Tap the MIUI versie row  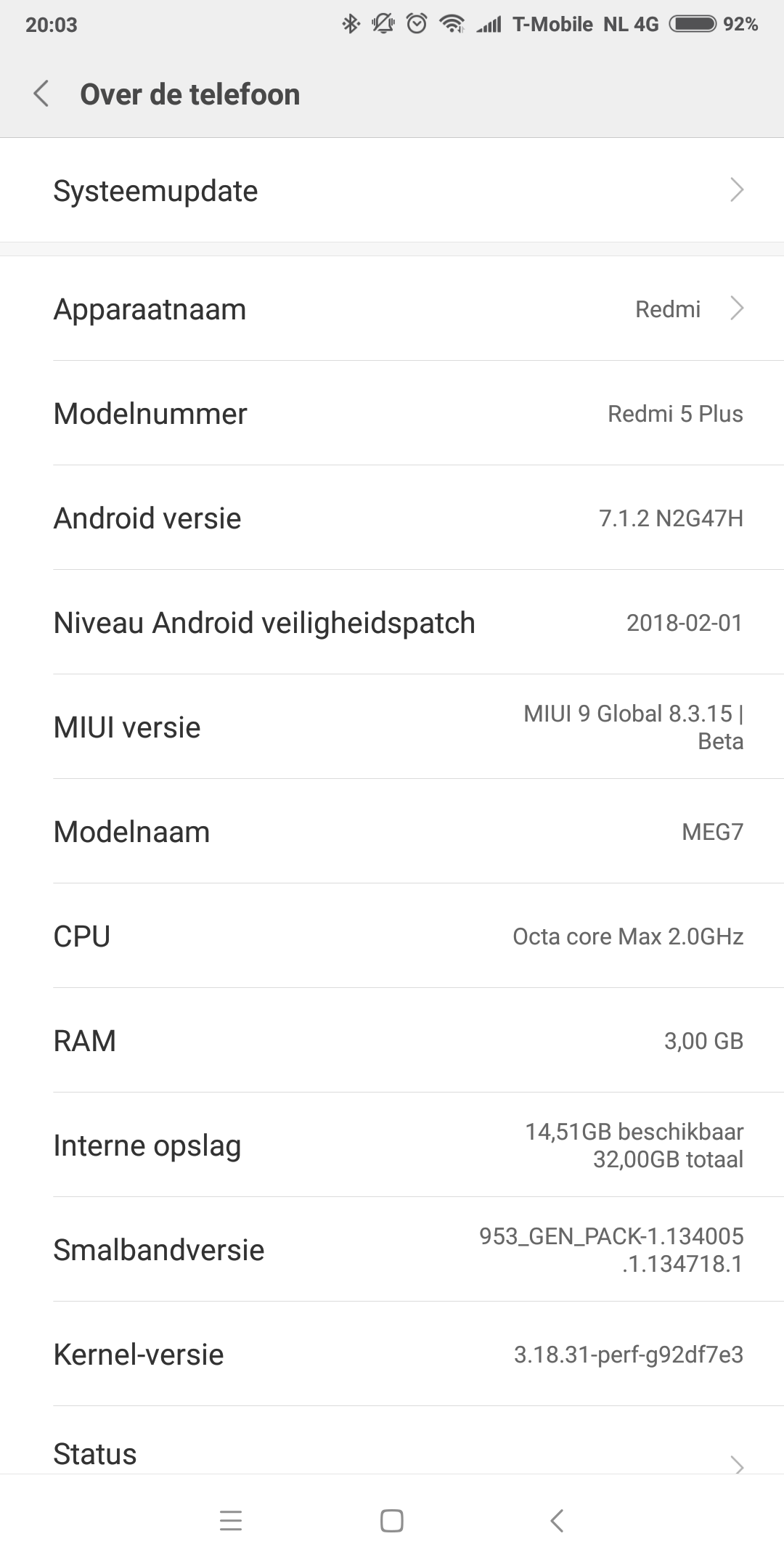click(392, 727)
